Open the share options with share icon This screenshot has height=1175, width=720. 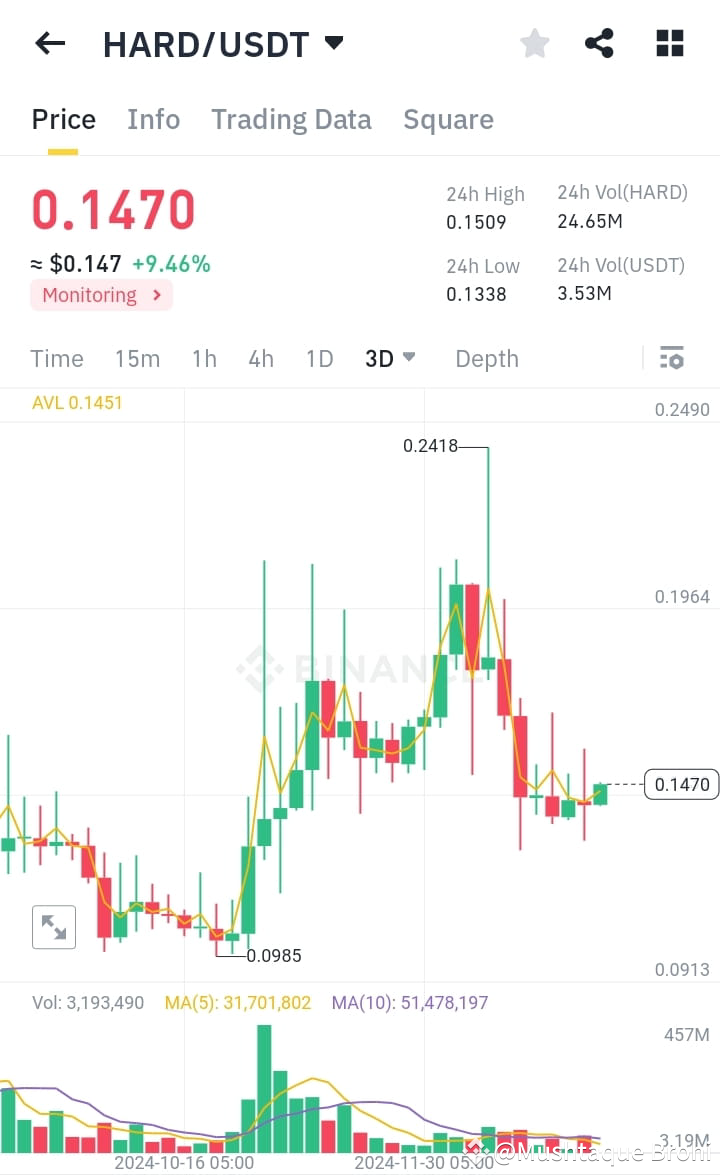(x=599, y=42)
